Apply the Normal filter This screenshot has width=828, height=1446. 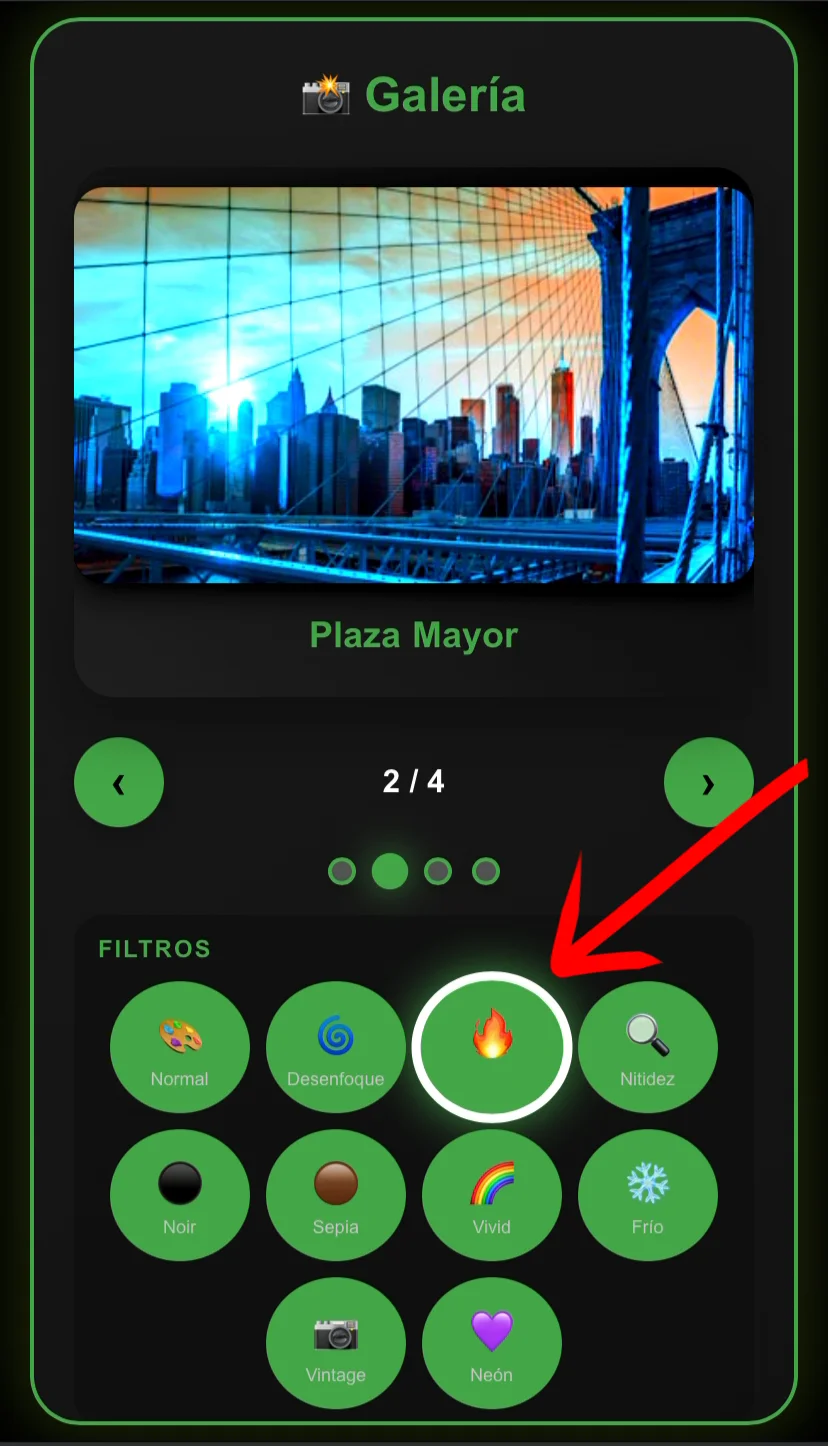[x=180, y=1047]
